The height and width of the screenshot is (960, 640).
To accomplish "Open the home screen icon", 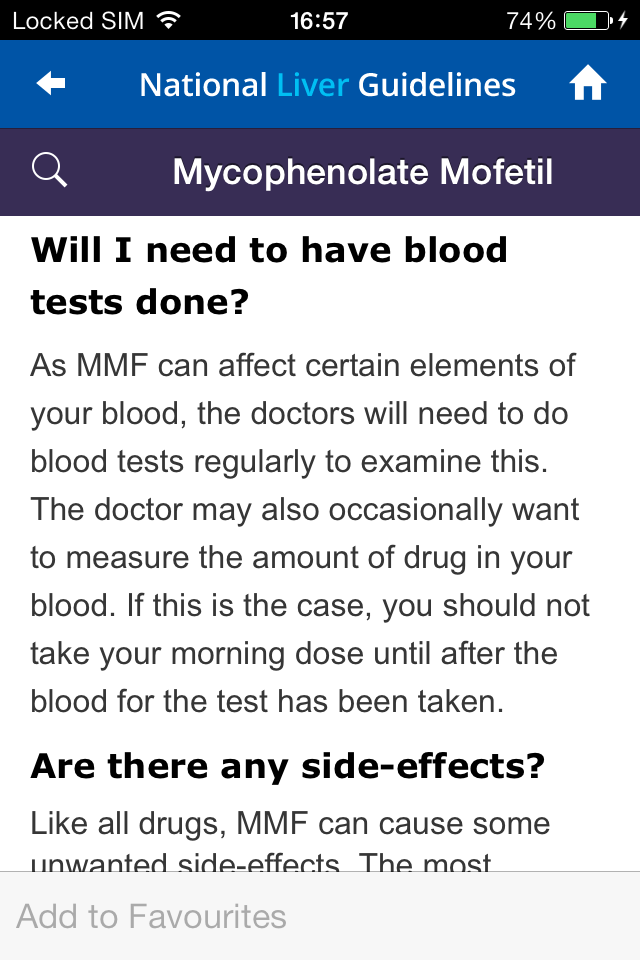I will [588, 85].
